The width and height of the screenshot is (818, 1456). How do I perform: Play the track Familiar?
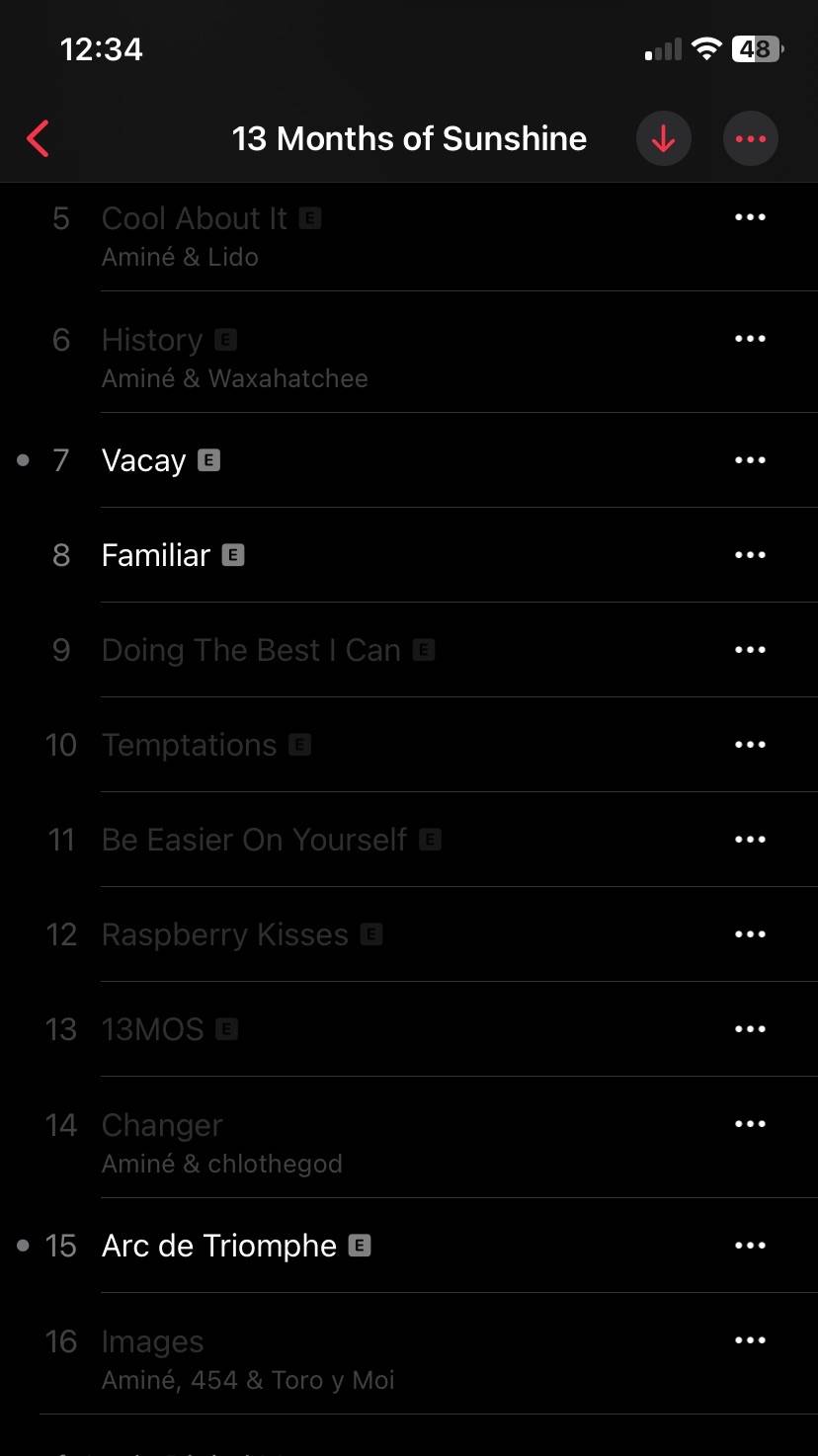[156, 555]
